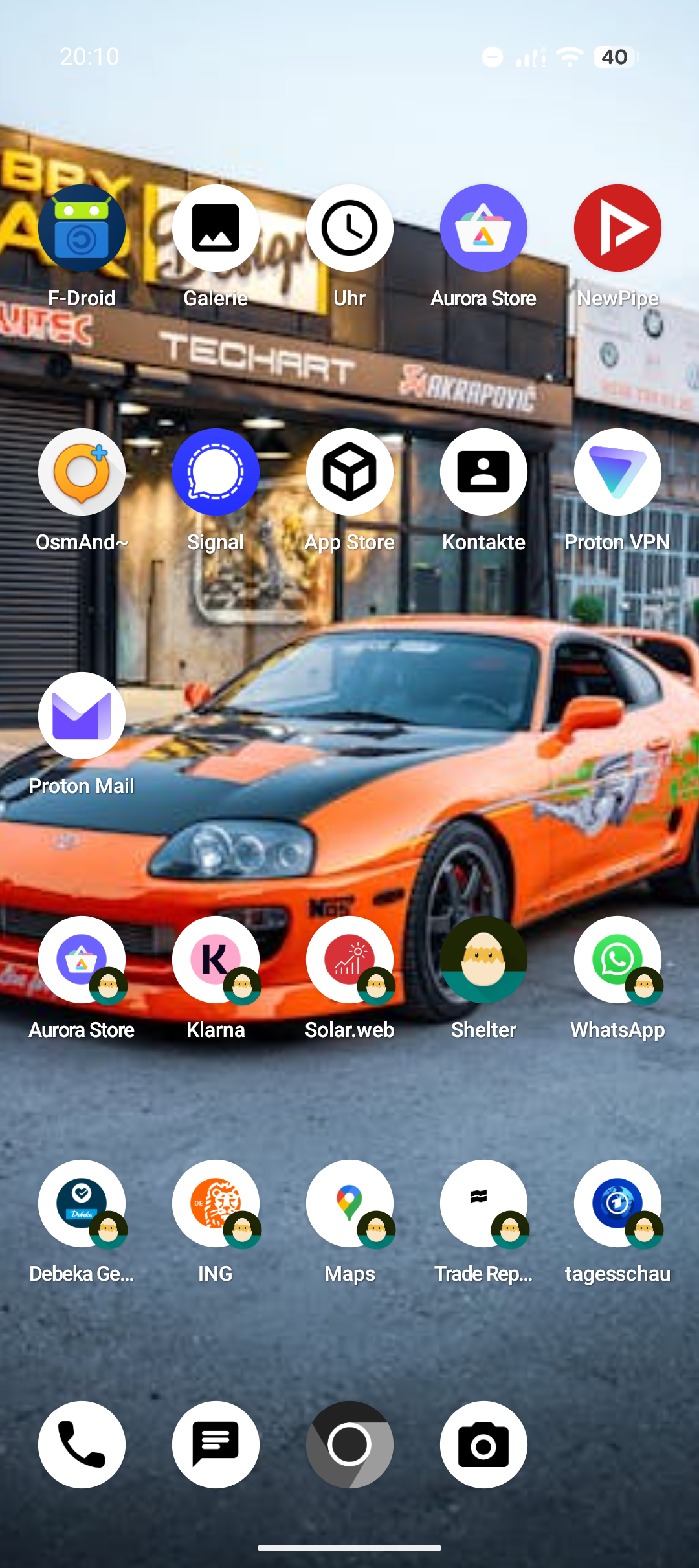Viewport: 699px width, 1568px height.
Task: Open the Kontakte app
Action: [483, 472]
